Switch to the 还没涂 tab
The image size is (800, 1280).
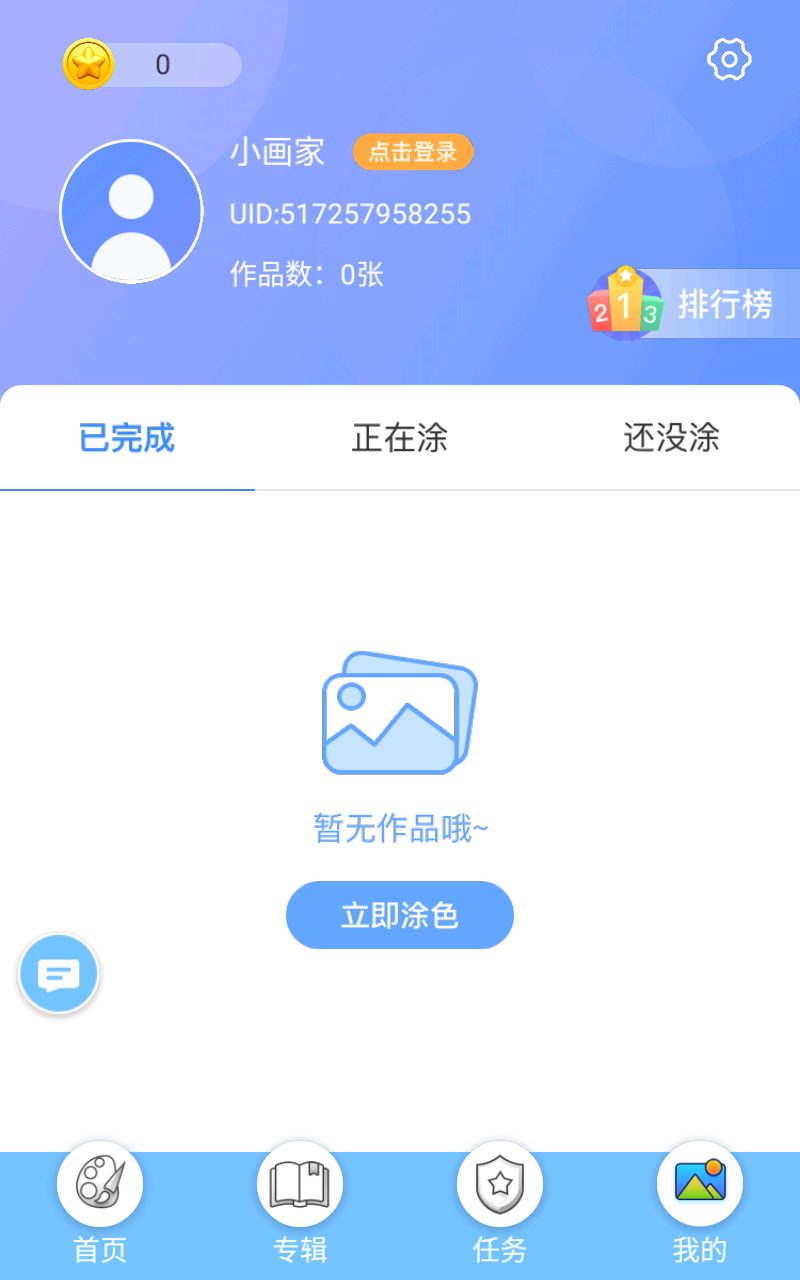pos(671,438)
